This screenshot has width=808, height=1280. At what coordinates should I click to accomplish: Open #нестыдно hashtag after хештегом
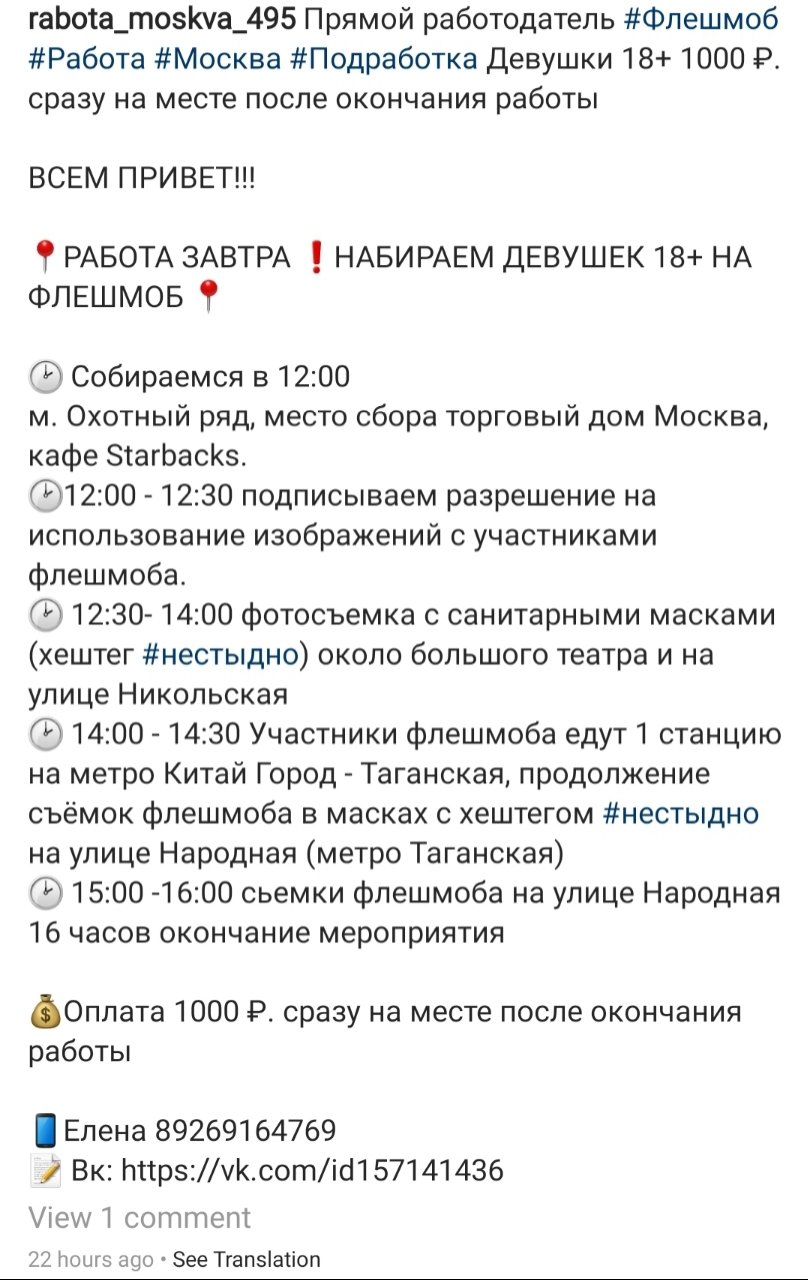[680, 813]
